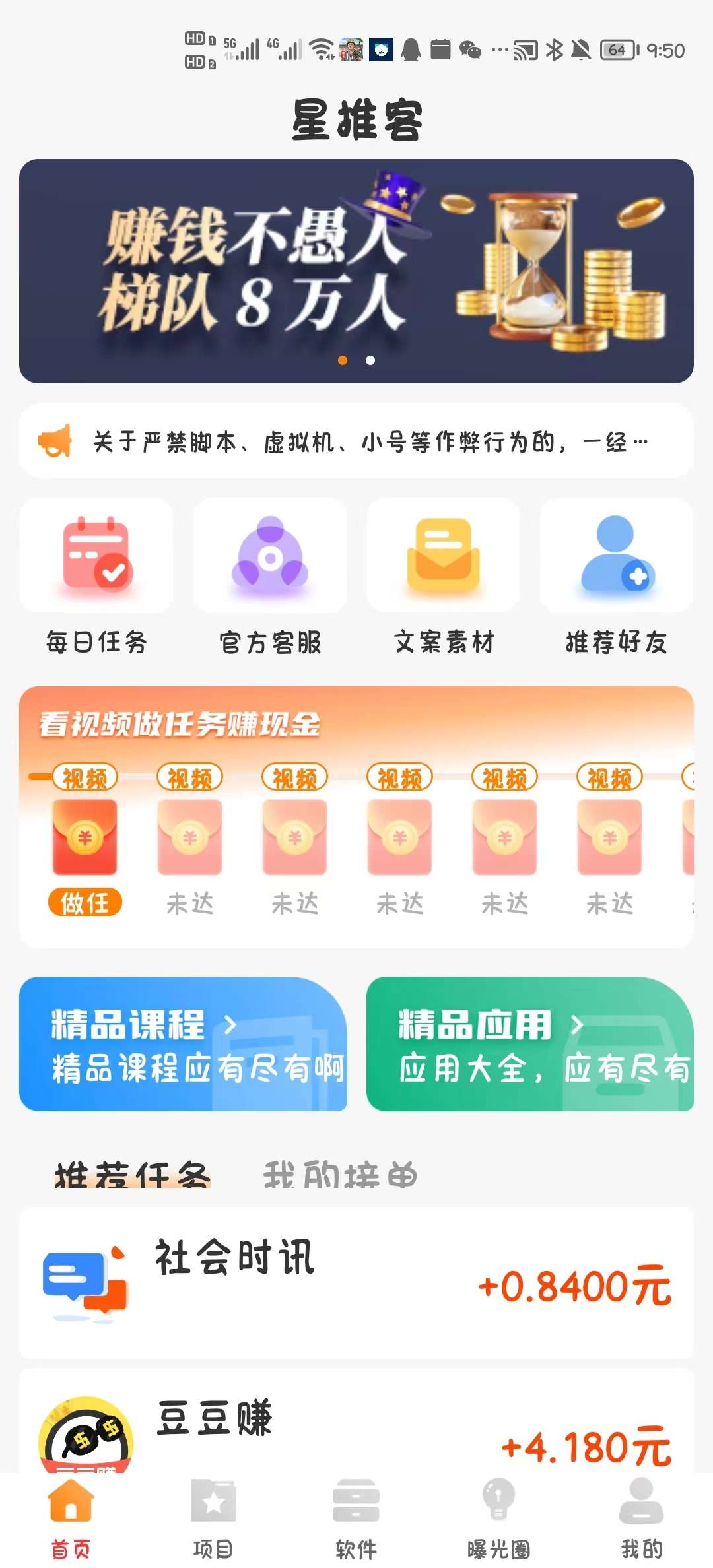713x1568 pixels.
Task: Switch to the 软件 tab
Action: click(x=356, y=1519)
